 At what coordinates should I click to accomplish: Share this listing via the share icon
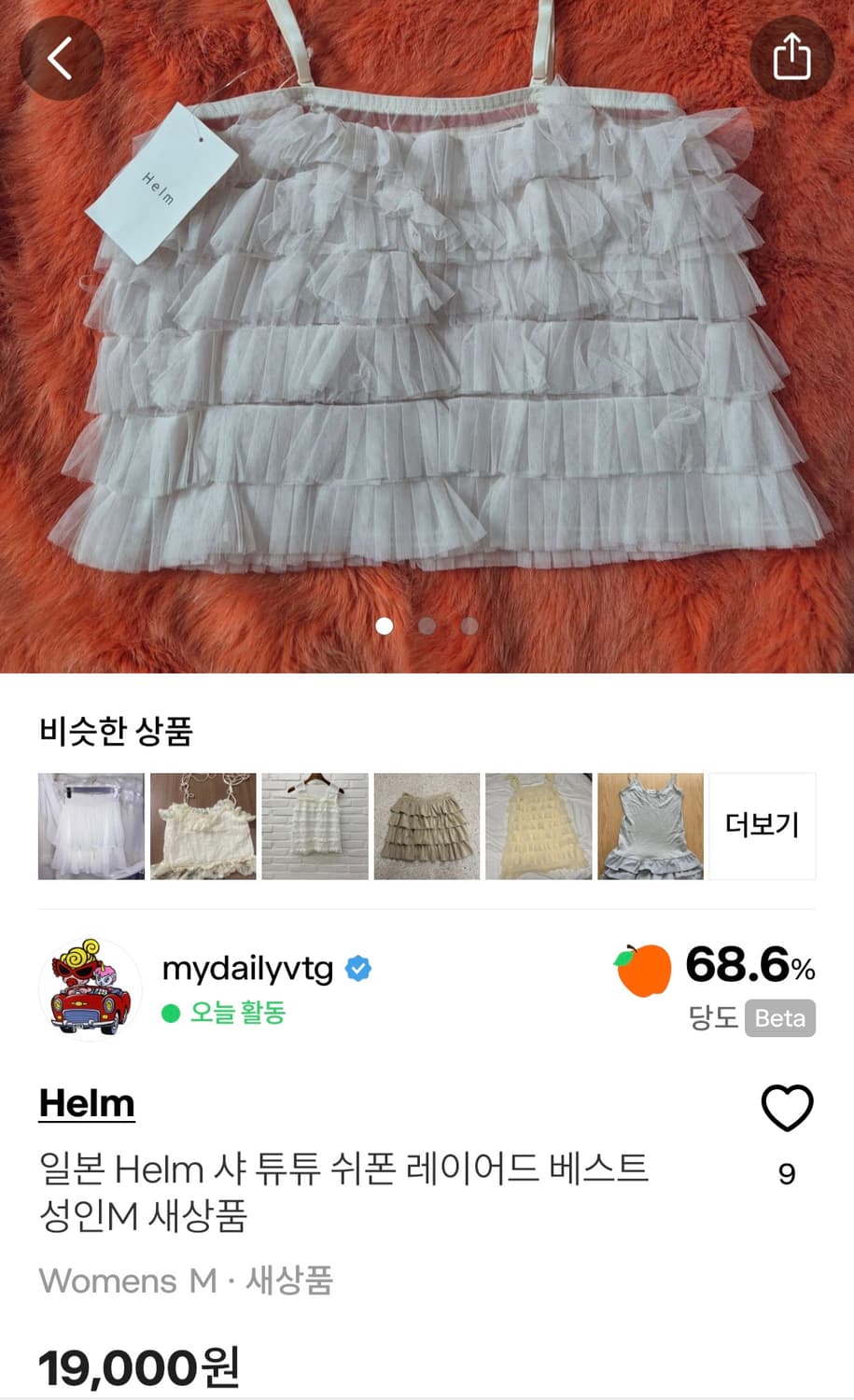pyautogui.click(x=792, y=57)
